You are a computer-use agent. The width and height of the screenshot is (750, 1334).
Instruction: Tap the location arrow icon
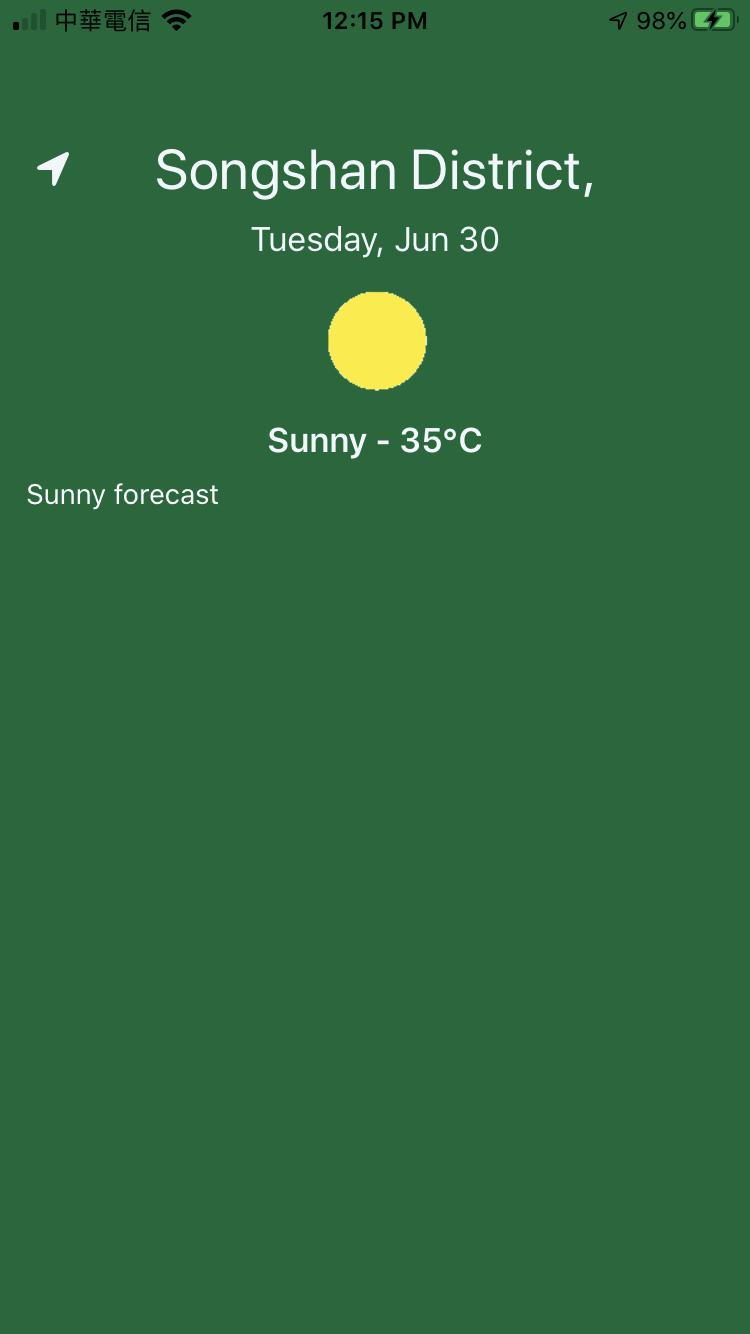point(53,169)
